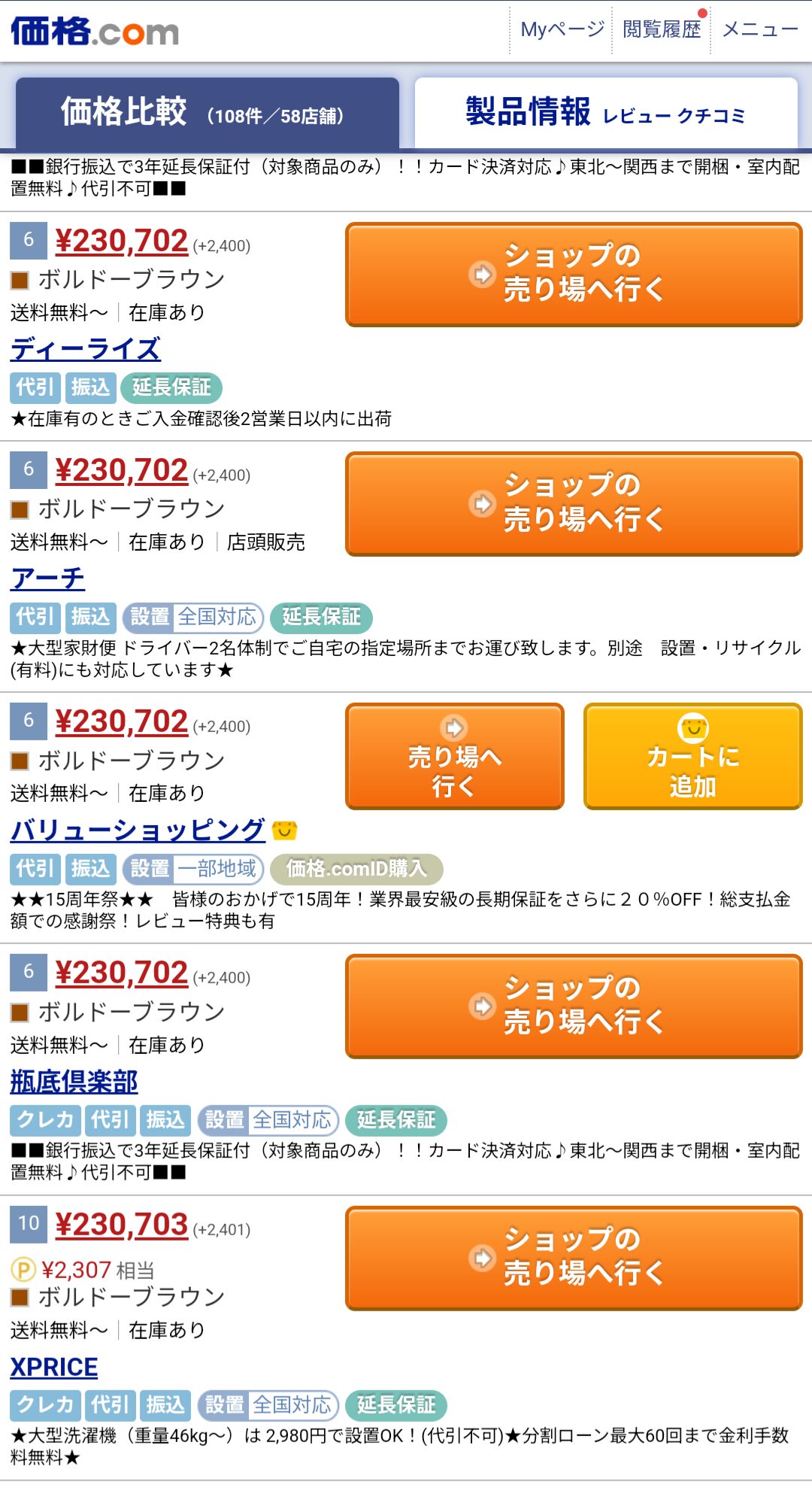Tap 売り場へ行く for バリューショッピング
Image resolution: width=812 pixels, height=1485 pixels.
point(454,756)
